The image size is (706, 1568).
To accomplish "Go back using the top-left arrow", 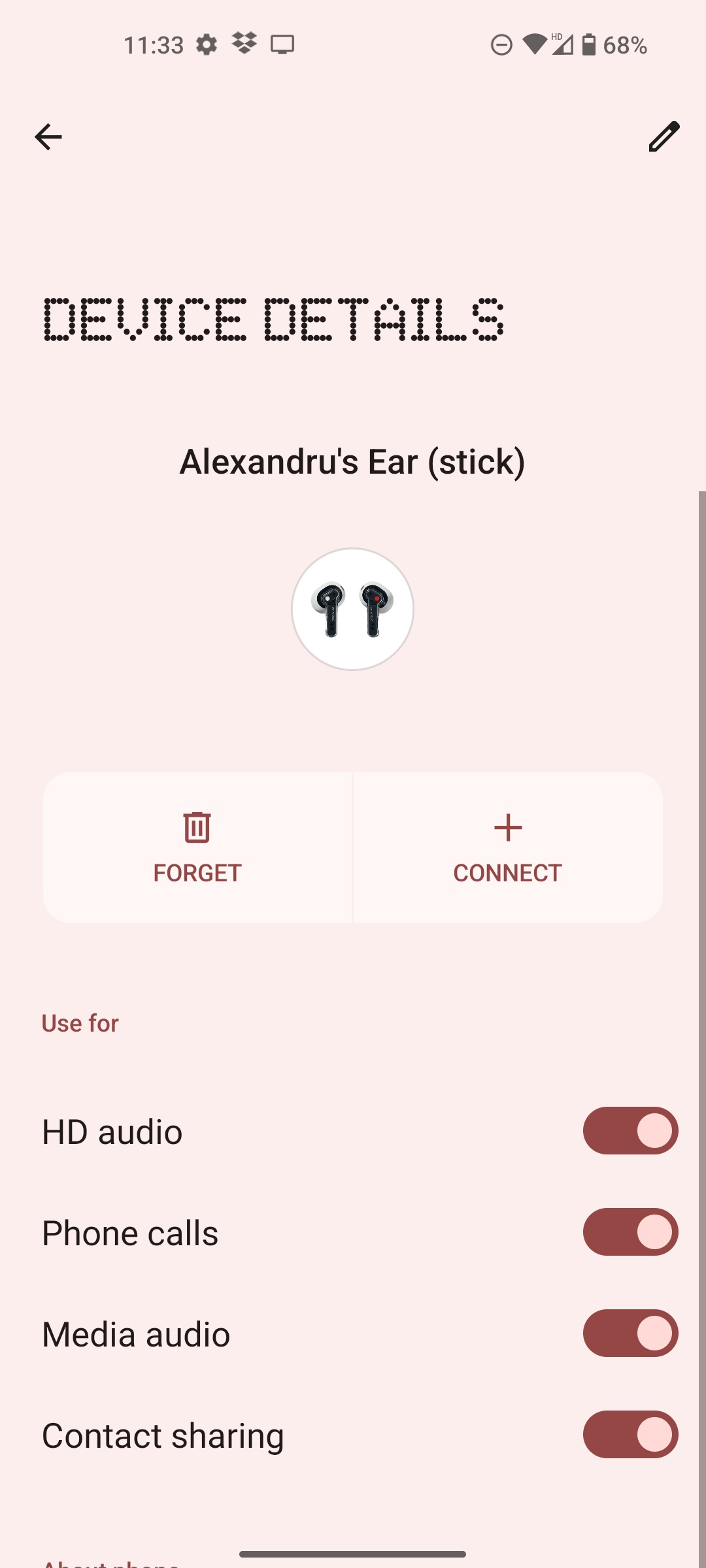I will (x=48, y=137).
